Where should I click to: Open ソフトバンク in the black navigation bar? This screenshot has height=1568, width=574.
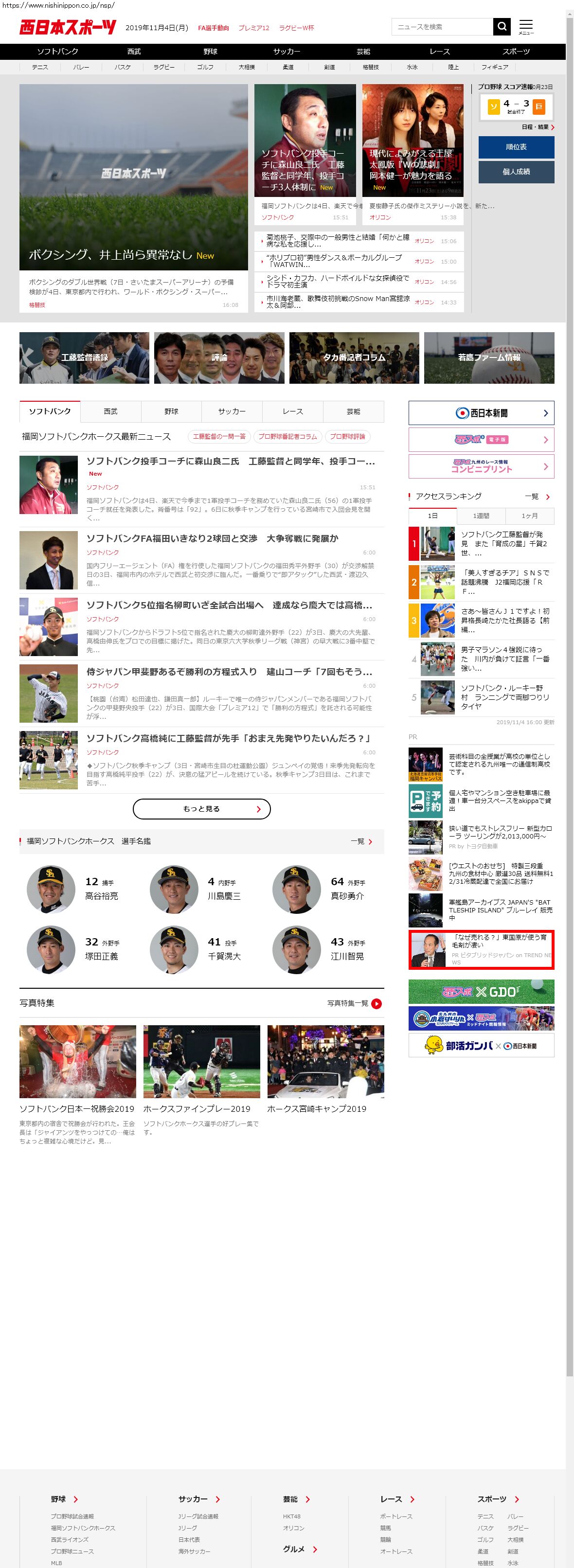click(x=57, y=52)
